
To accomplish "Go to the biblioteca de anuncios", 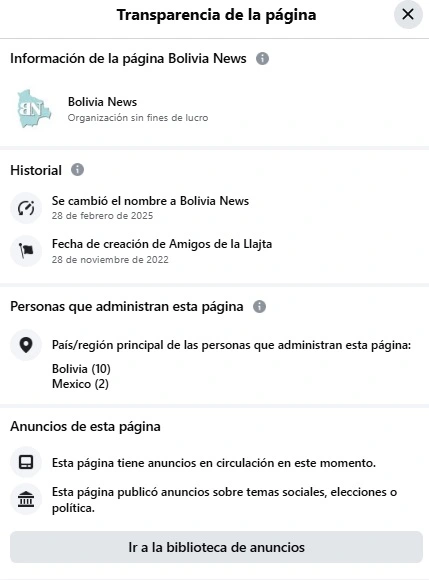I will point(216,547).
